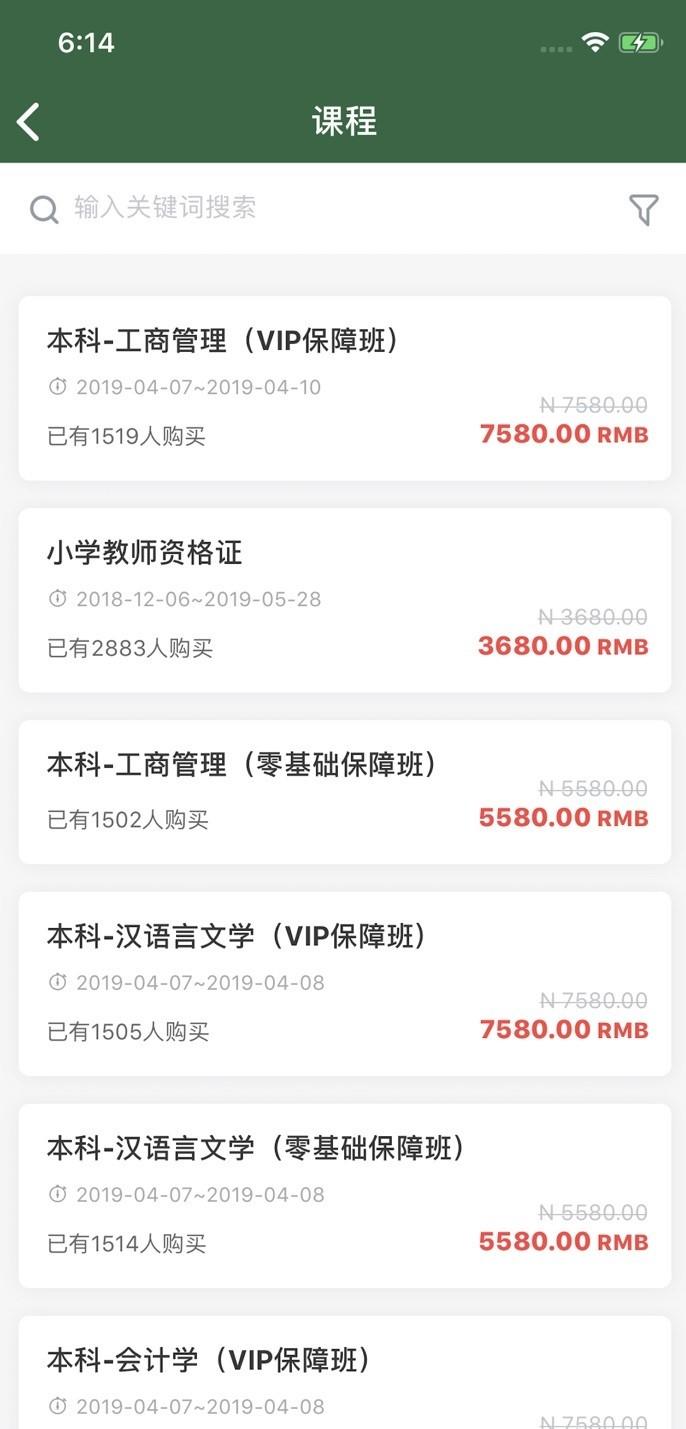The image size is (686, 1429).
Task: Open the filter funnel icon
Action: [644, 209]
